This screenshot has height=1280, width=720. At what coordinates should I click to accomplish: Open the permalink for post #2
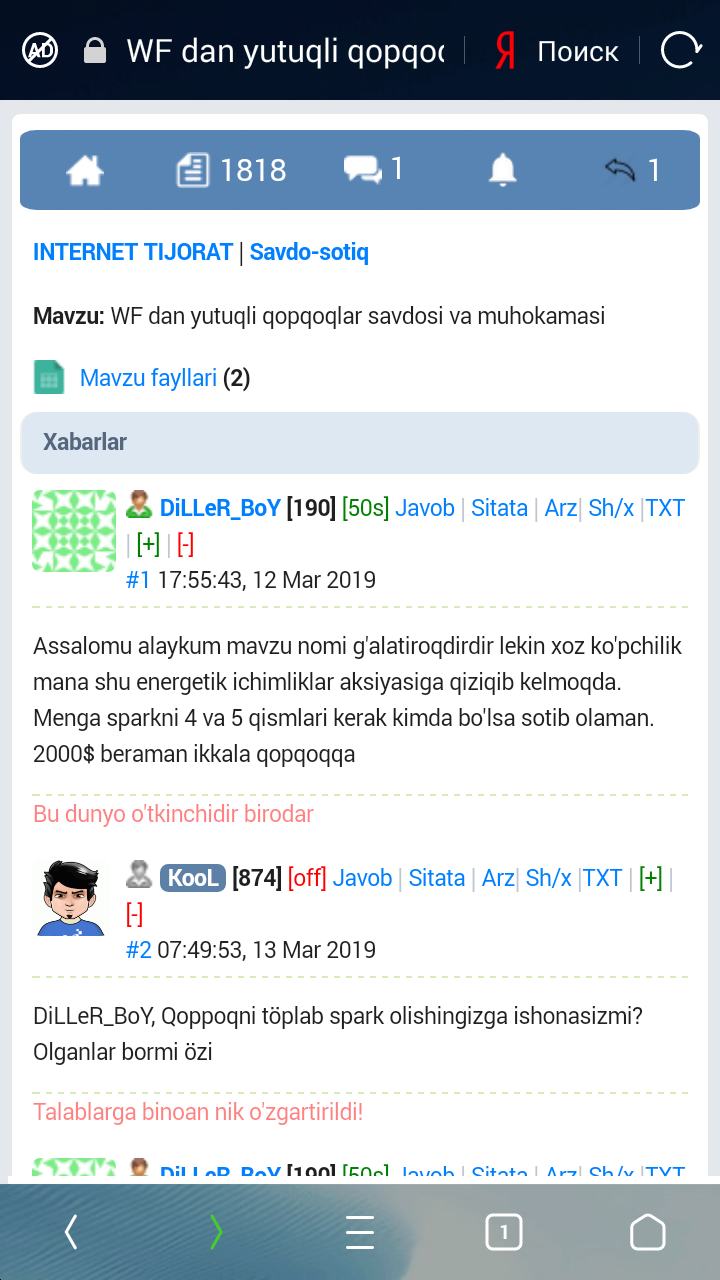point(138,949)
